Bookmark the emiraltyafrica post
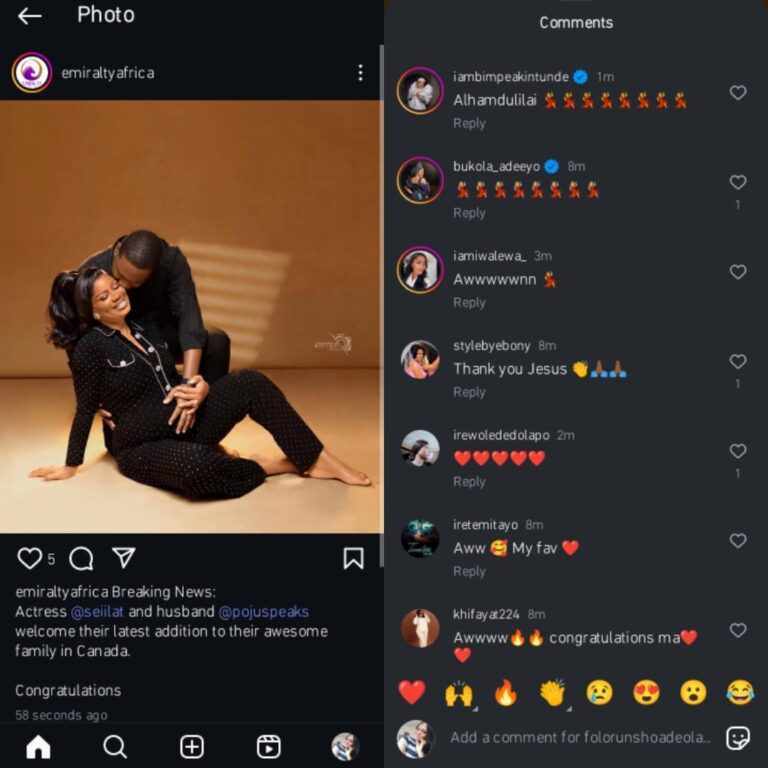Screen dimensions: 768x768 tap(353, 558)
